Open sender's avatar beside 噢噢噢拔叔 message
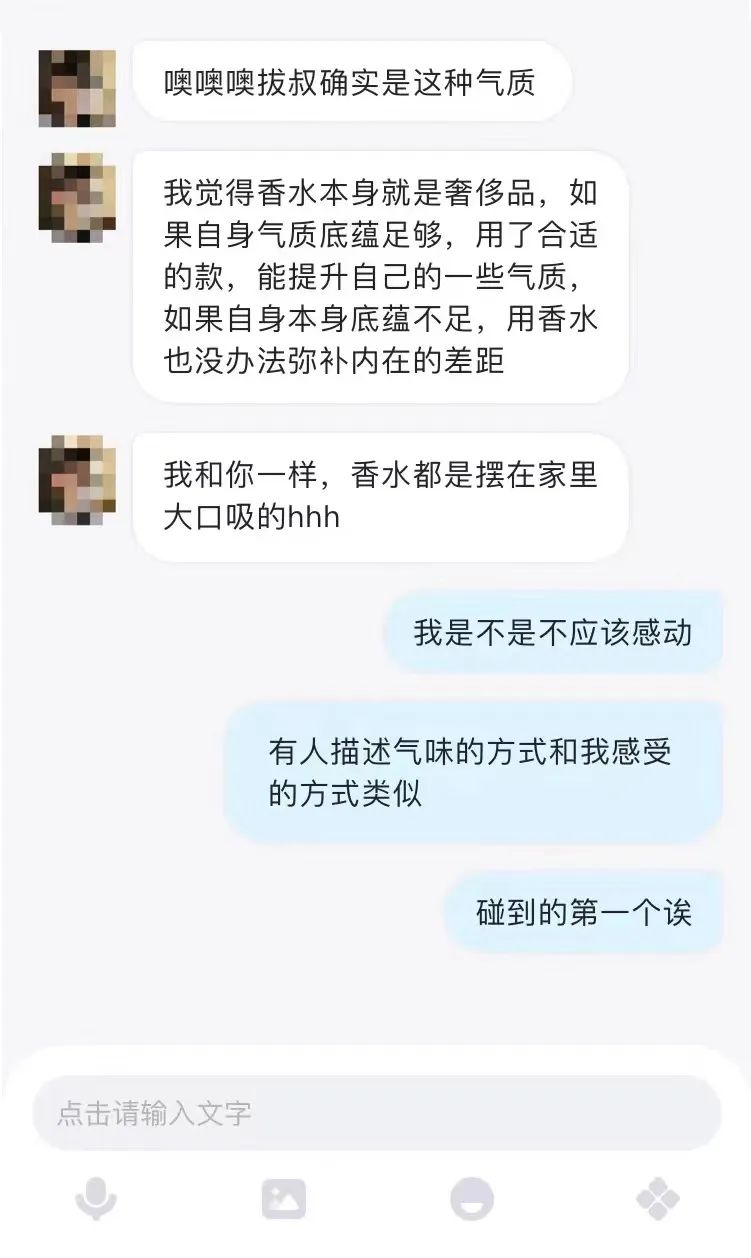This screenshot has height=1258, width=751. coord(77,88)
